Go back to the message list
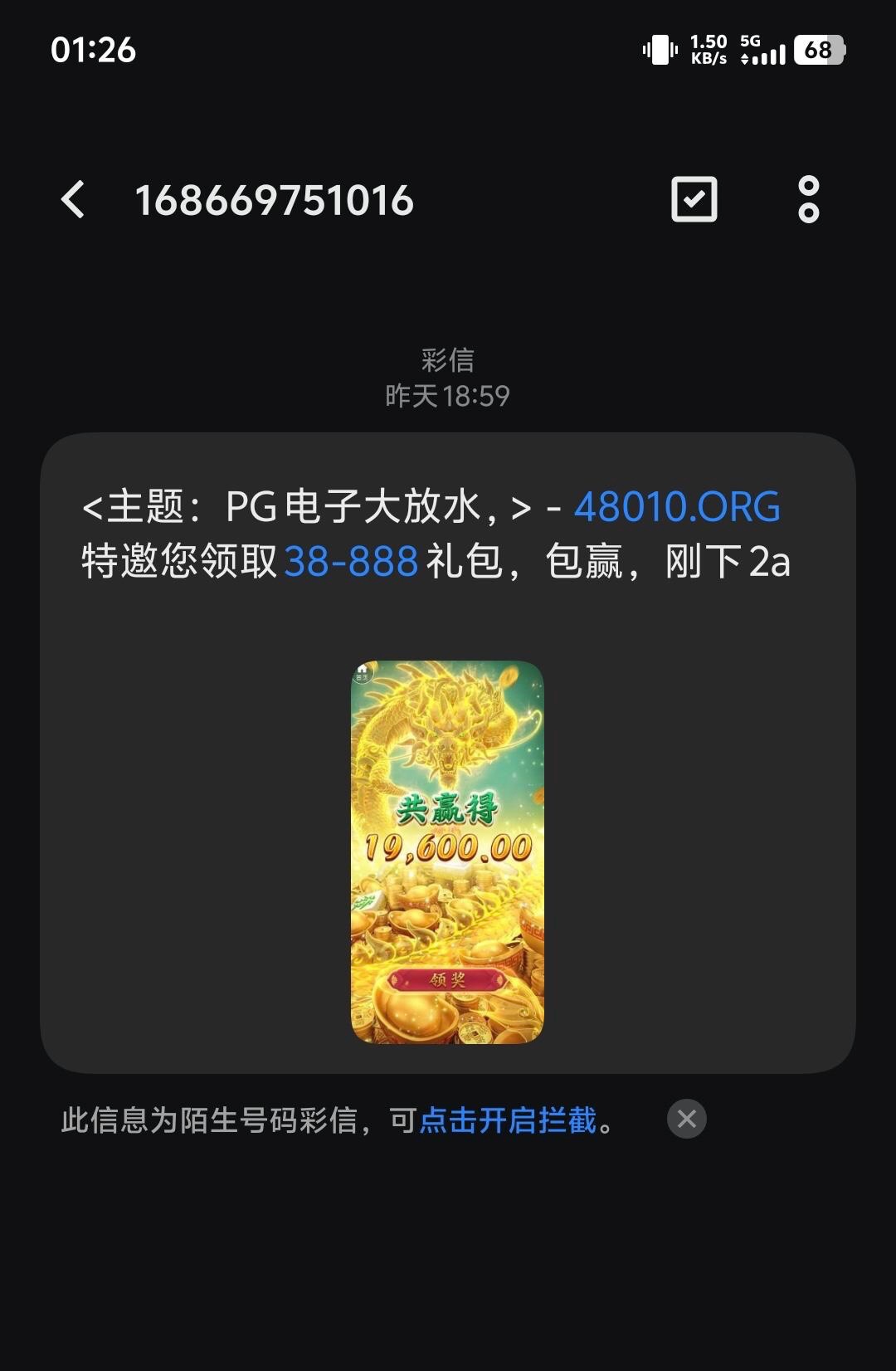896x1371 pixels. click(73, 200)
